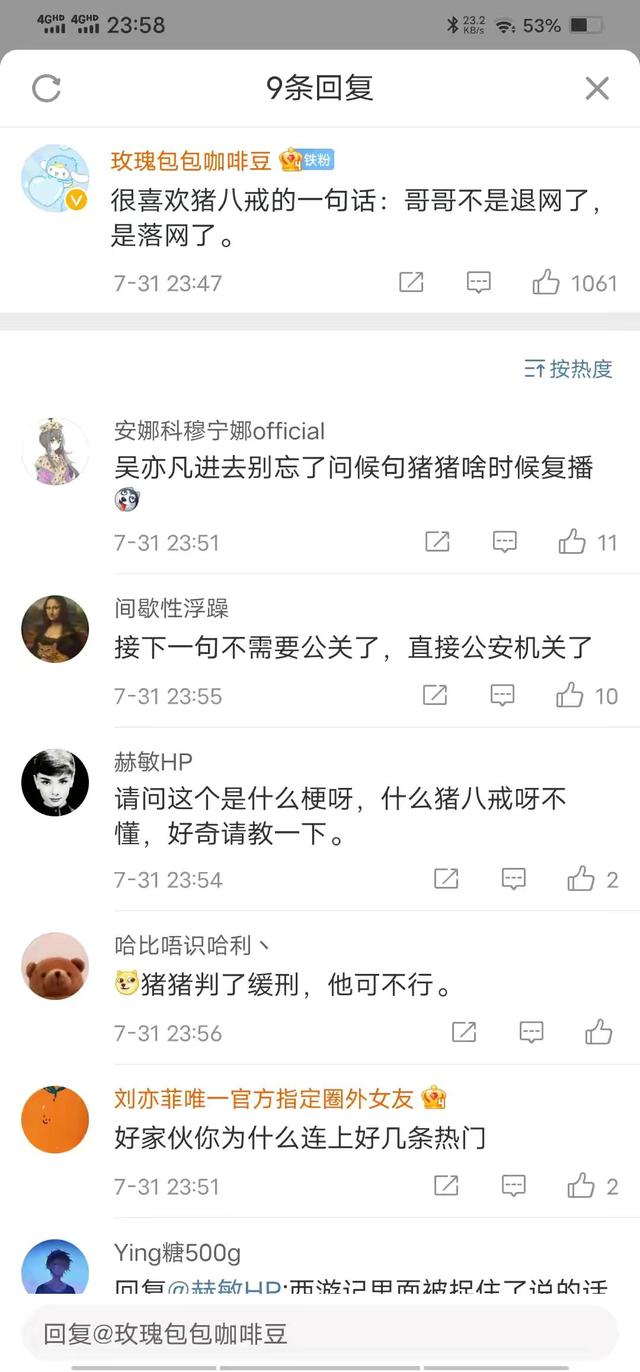Screen dimensions: 640x1372
Task: Tap the reply input field 回复@玫瑰包包咖啡豆
Action: click(x=320, y=1335)
